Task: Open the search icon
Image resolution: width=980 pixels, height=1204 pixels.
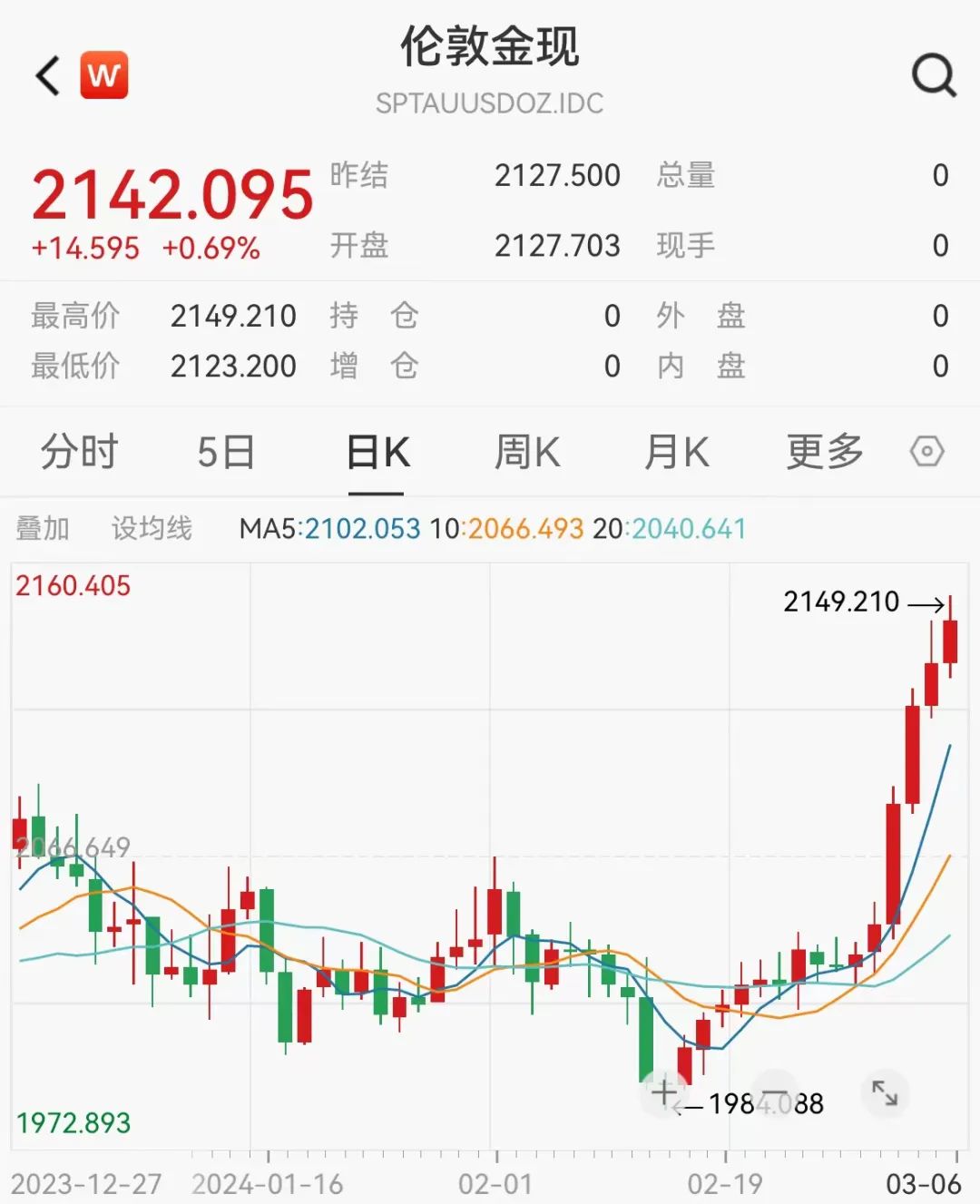Action: (933, 75)
